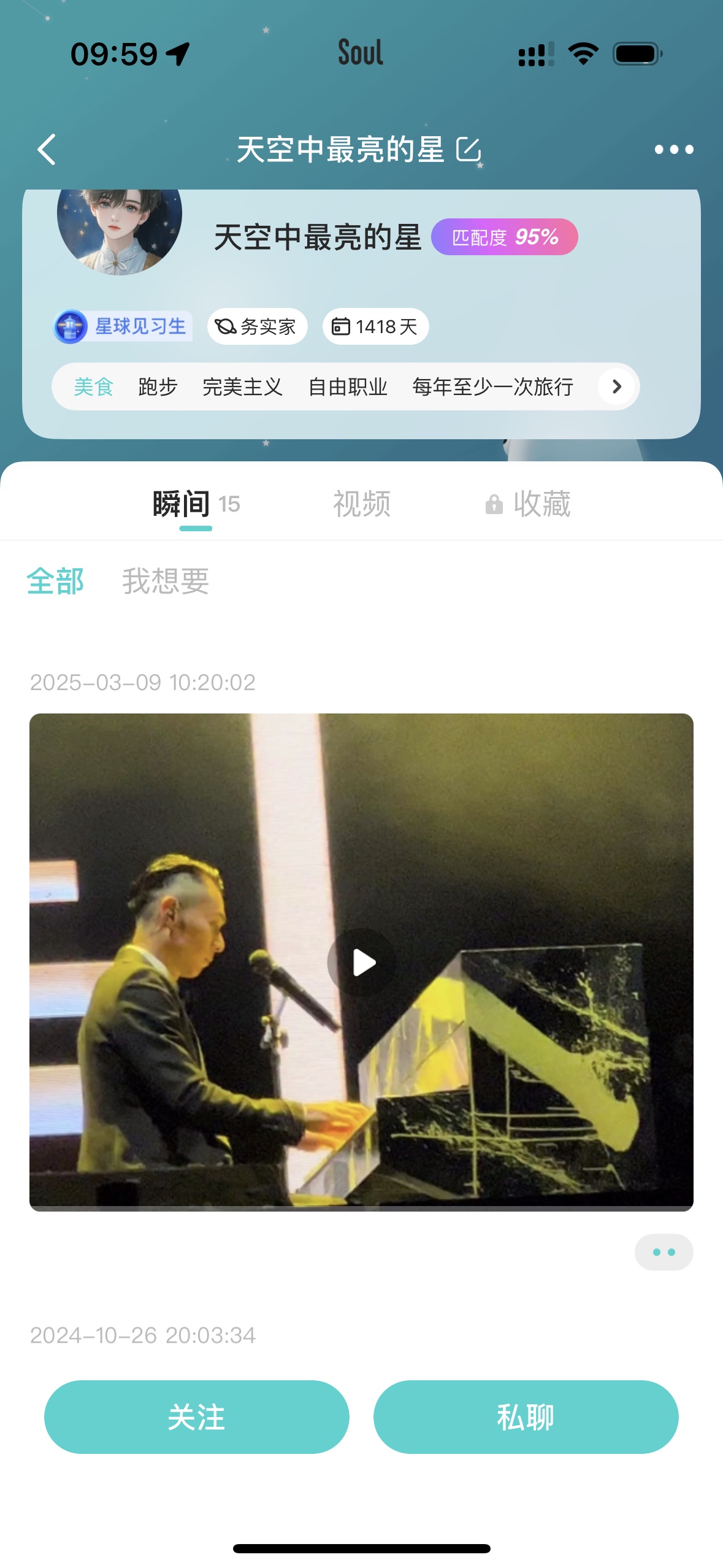Go back using the top-left arrow
Image resolution: width=723 pixels, height=1568 pixels.
[x=47, y=149]
